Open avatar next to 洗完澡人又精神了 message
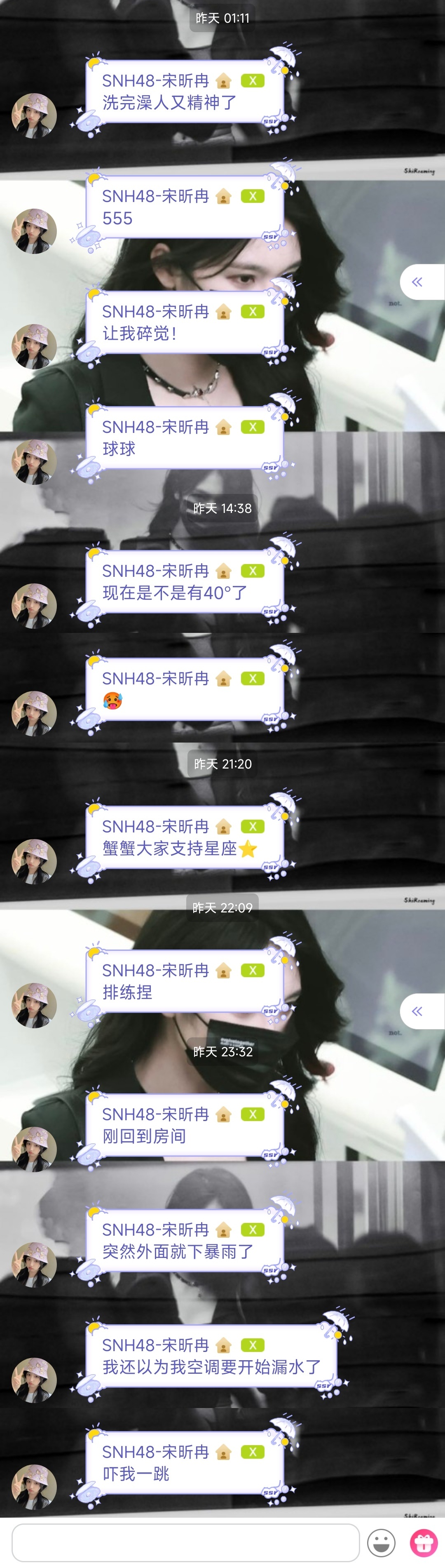 point(34,116)
